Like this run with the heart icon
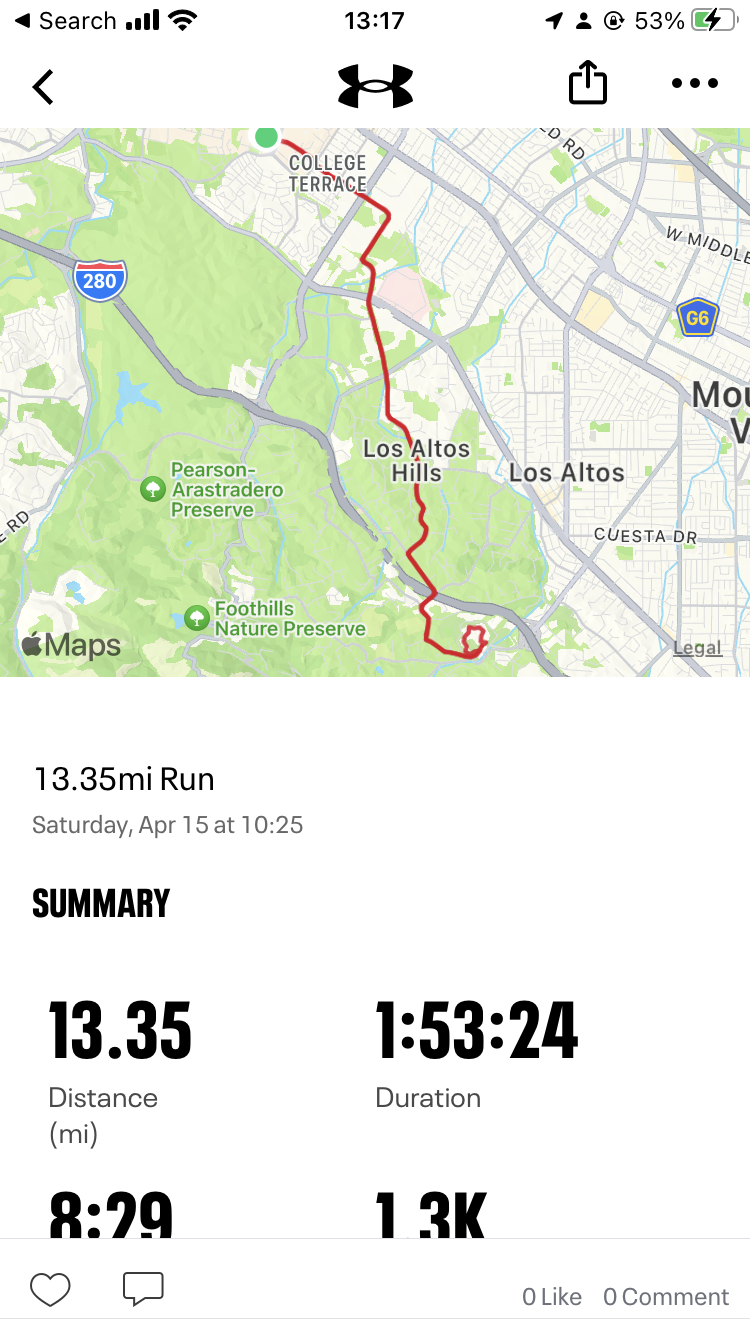Screen dimensions: 750x1334 [x=50, y=1290]
